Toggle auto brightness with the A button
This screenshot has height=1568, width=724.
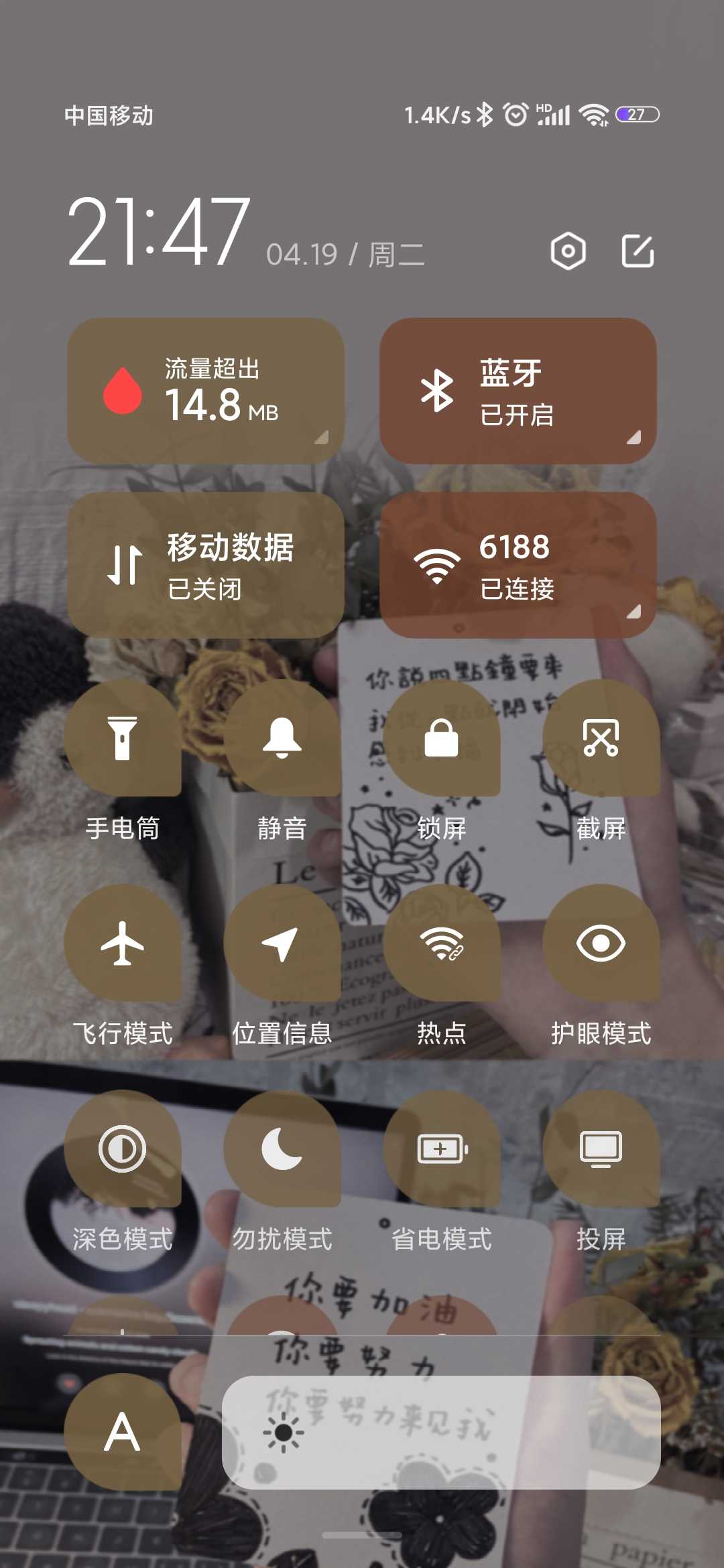click(123, 1432)
